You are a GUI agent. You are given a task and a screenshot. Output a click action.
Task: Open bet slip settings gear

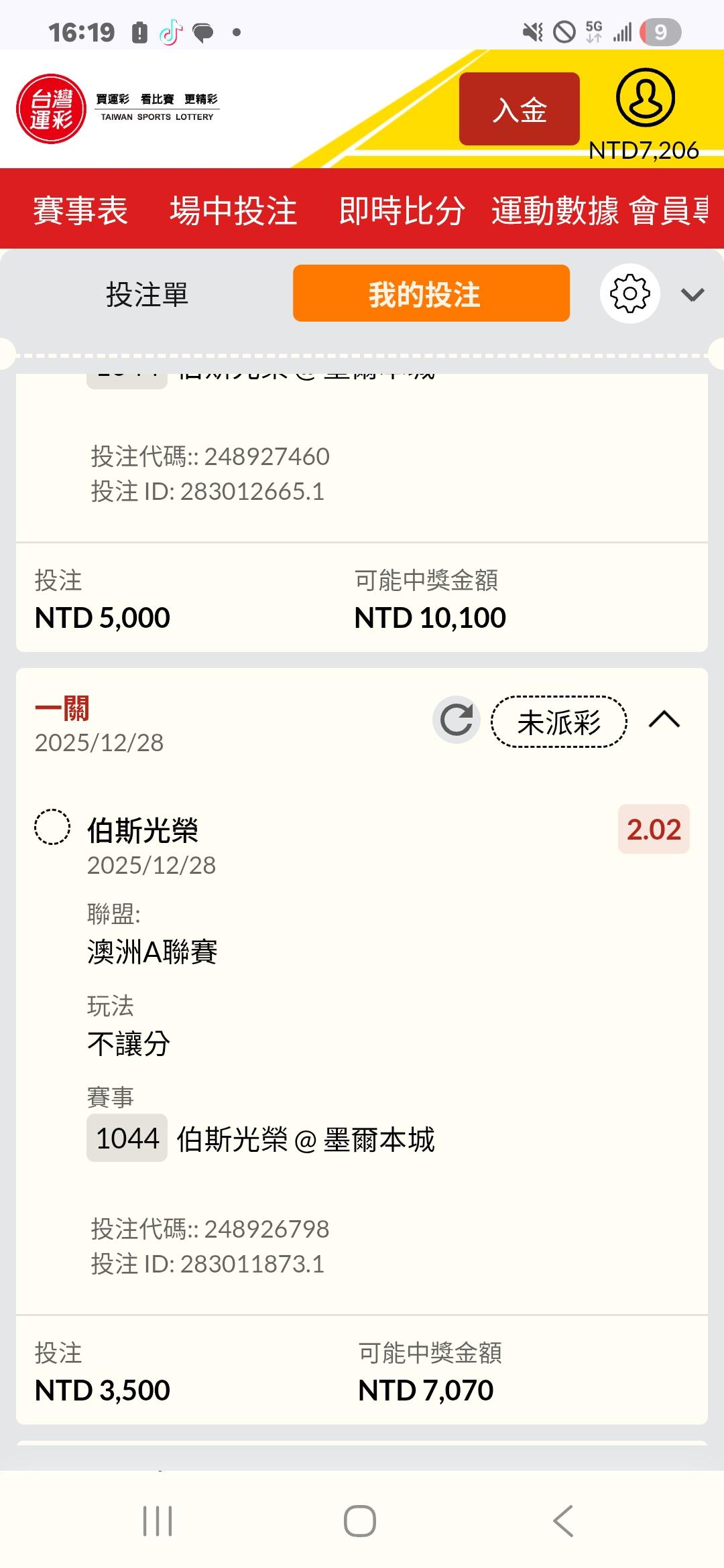(x=629, y=293)
